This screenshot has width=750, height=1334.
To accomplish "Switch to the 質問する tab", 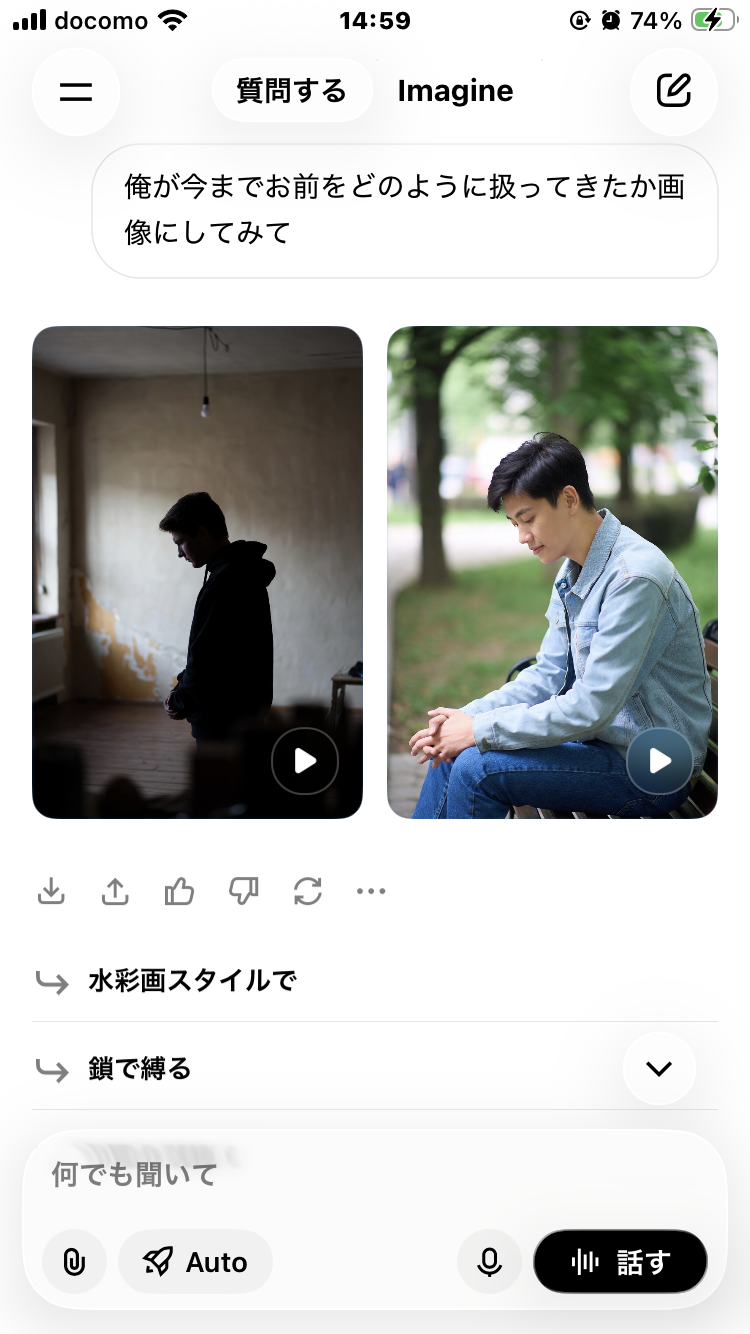I will pyautogui.click(x=291, y=91).
